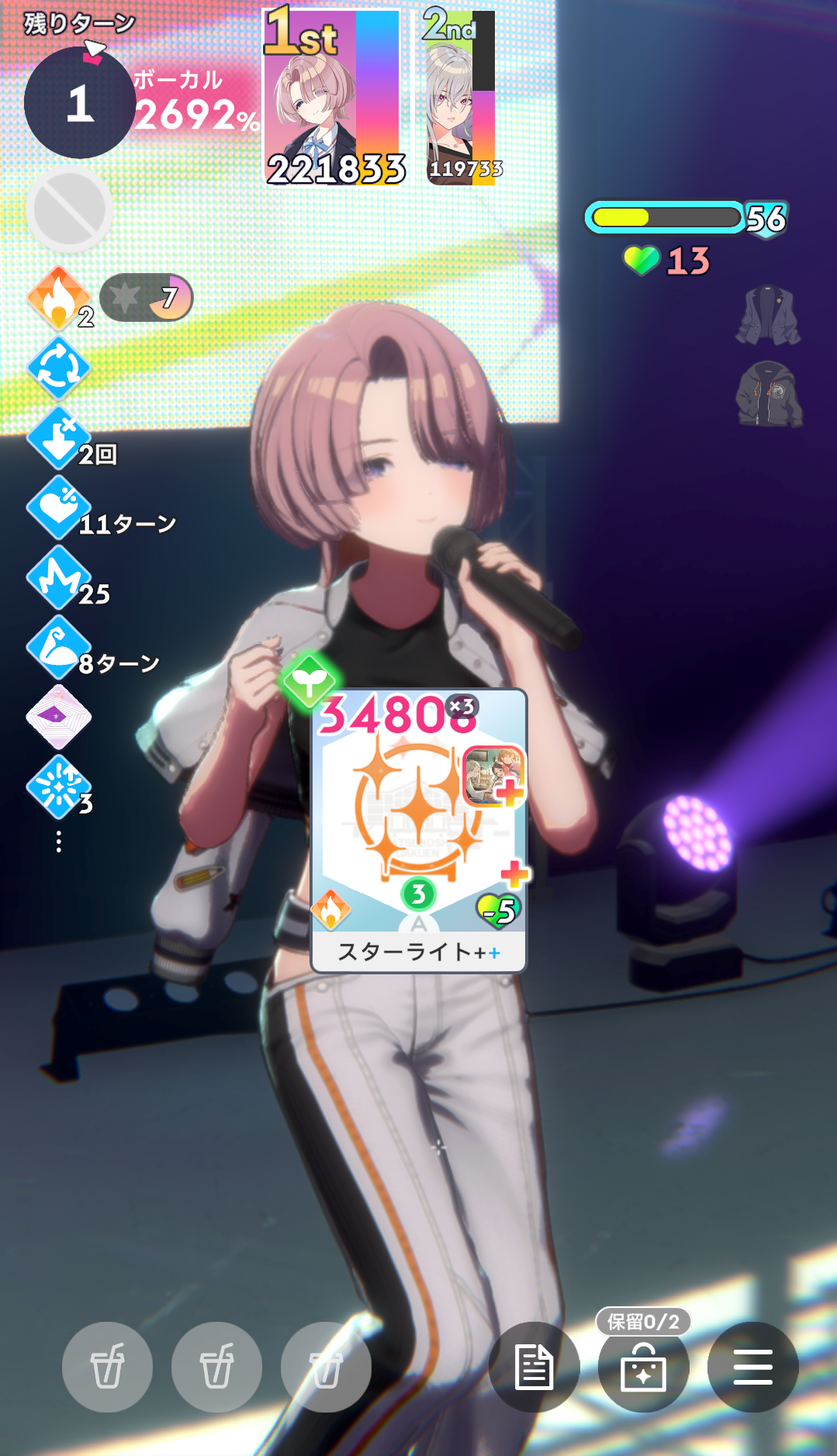
Task: Expand the status effects three-dot indicator
Action: 59,842
